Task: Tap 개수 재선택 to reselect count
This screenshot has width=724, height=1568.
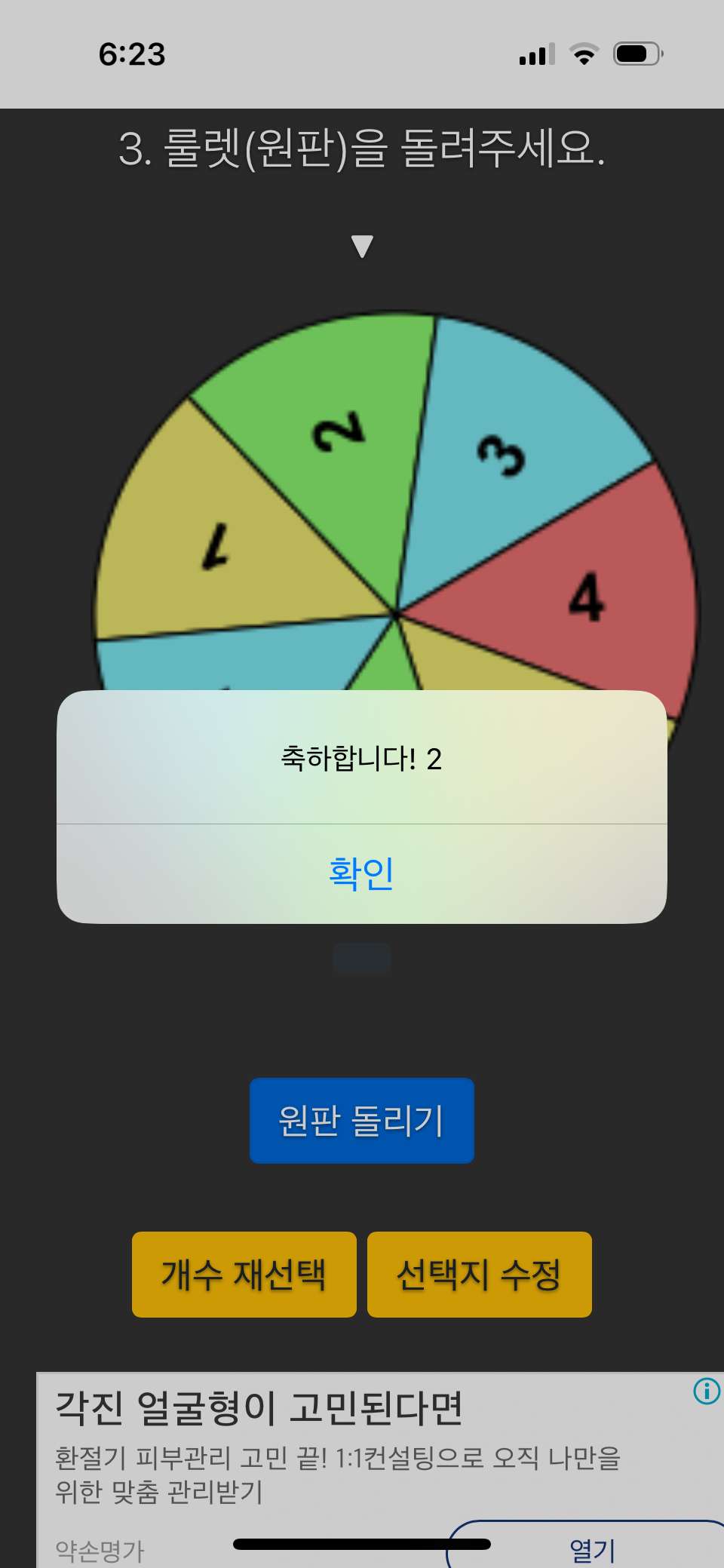Action: click(x=244, y=1275)
